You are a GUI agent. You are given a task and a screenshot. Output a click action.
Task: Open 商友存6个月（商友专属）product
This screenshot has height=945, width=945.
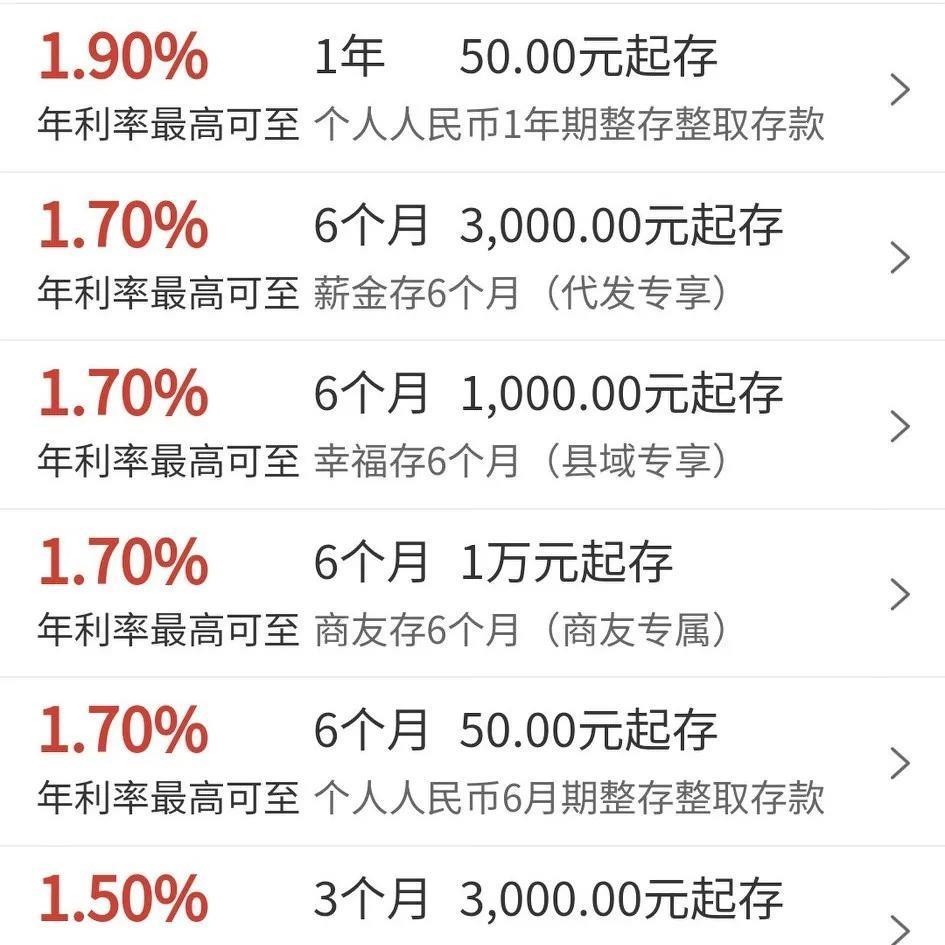(472, 594)
